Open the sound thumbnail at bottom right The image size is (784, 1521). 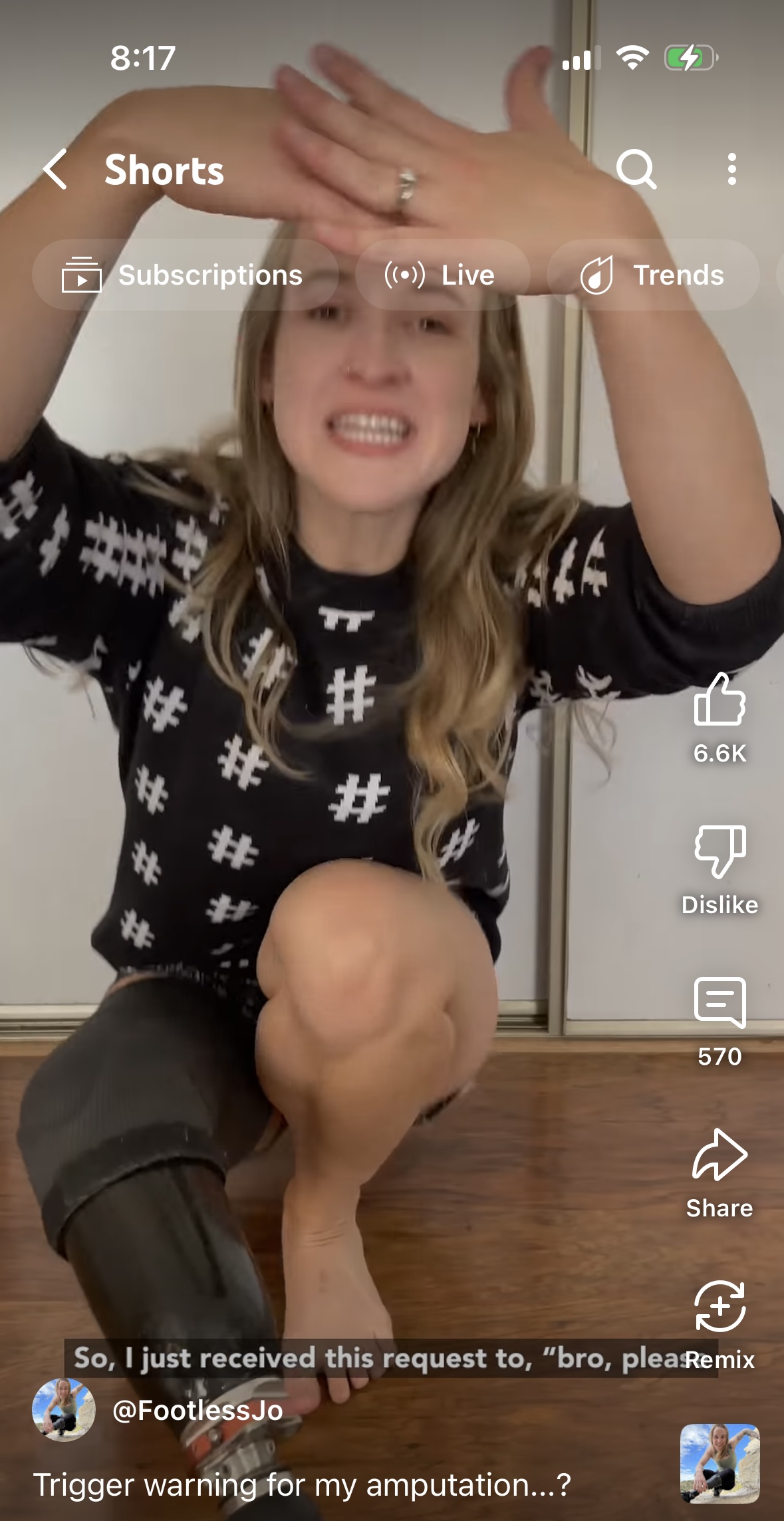coord(719,1463)
